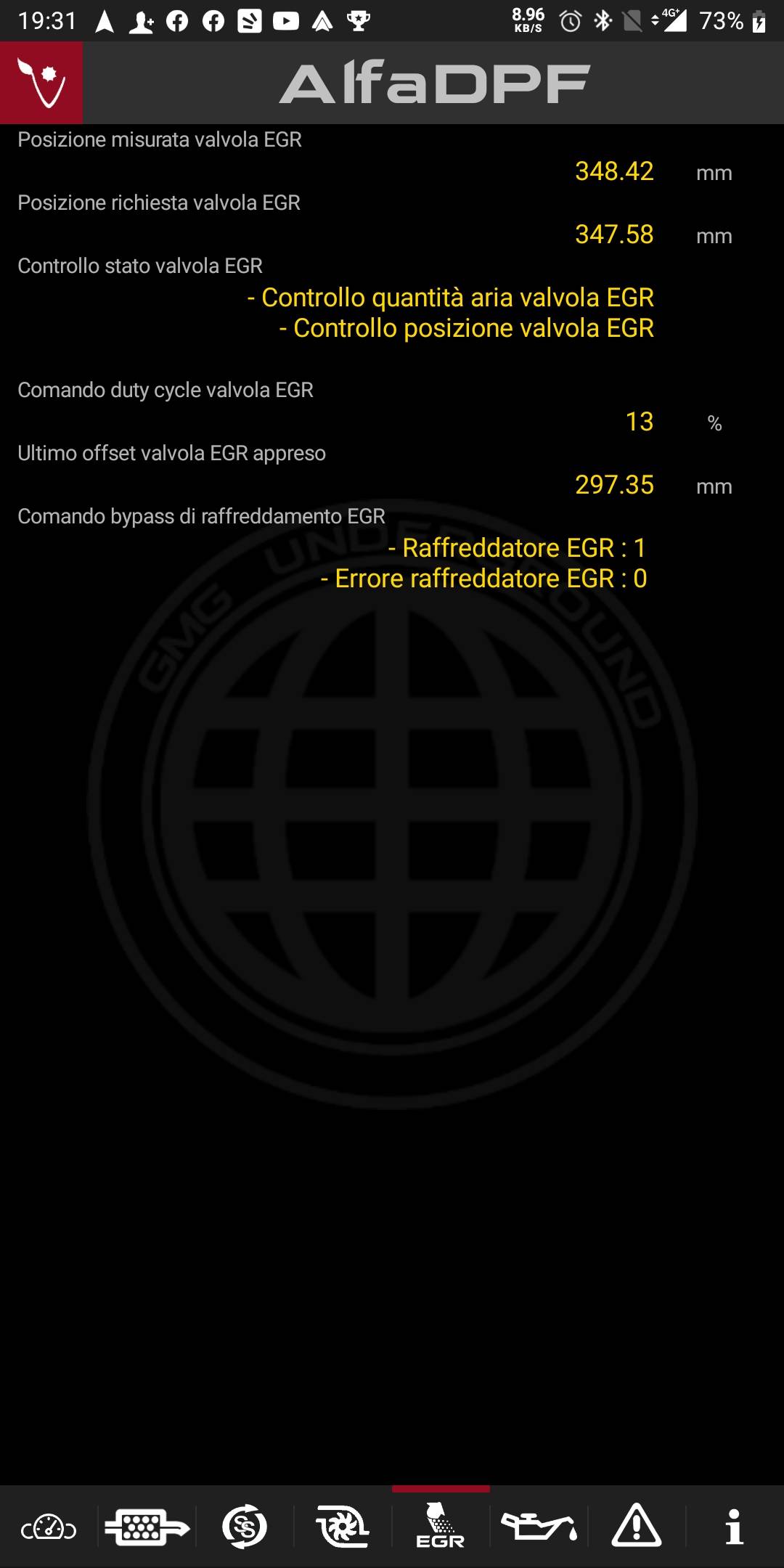Image resolution: width=784 pixels, height=1568 pixels.
Task: Switch to the dashboard gauge tab
Action: [x=49, y=1527]
